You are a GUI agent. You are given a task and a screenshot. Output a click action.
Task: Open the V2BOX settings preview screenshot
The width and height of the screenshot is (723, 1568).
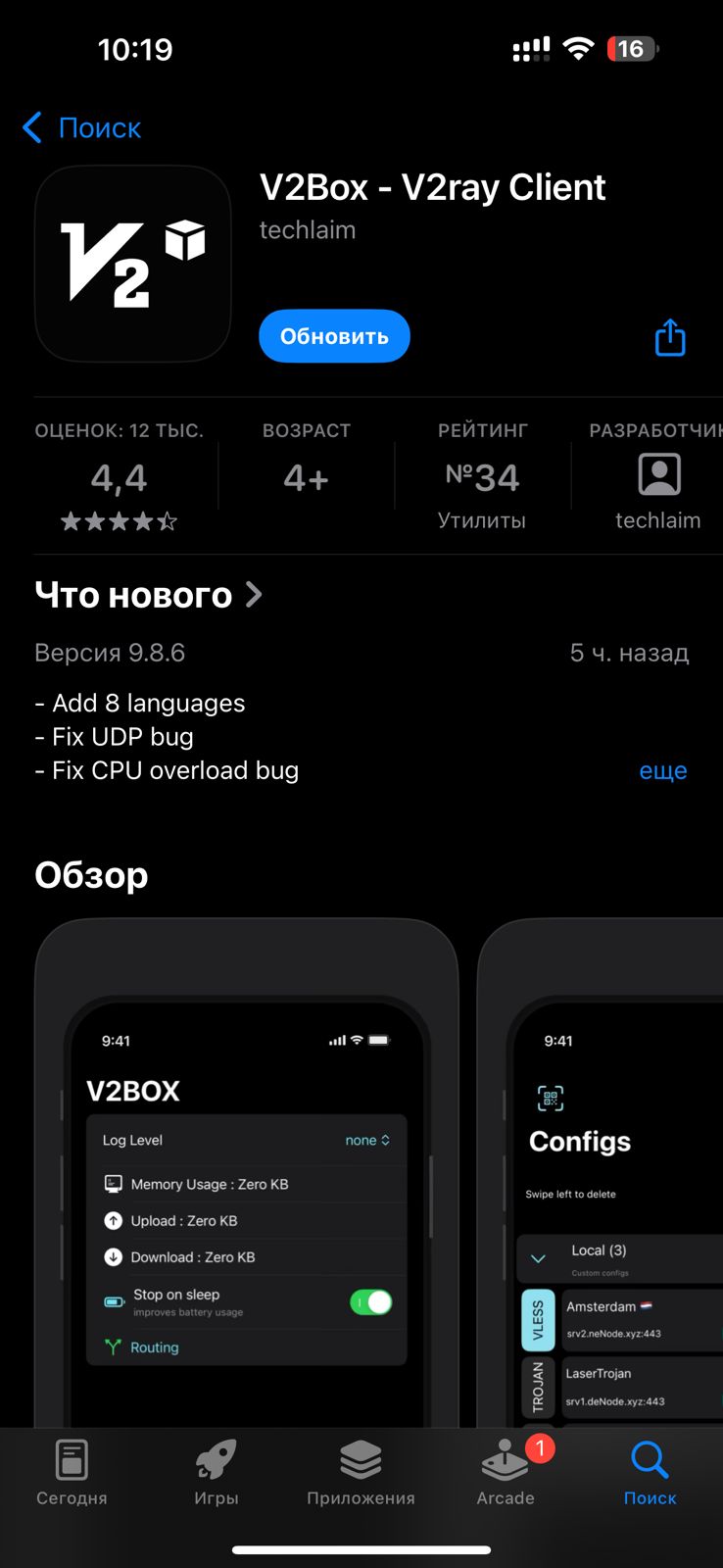[x=246, y=1176]
